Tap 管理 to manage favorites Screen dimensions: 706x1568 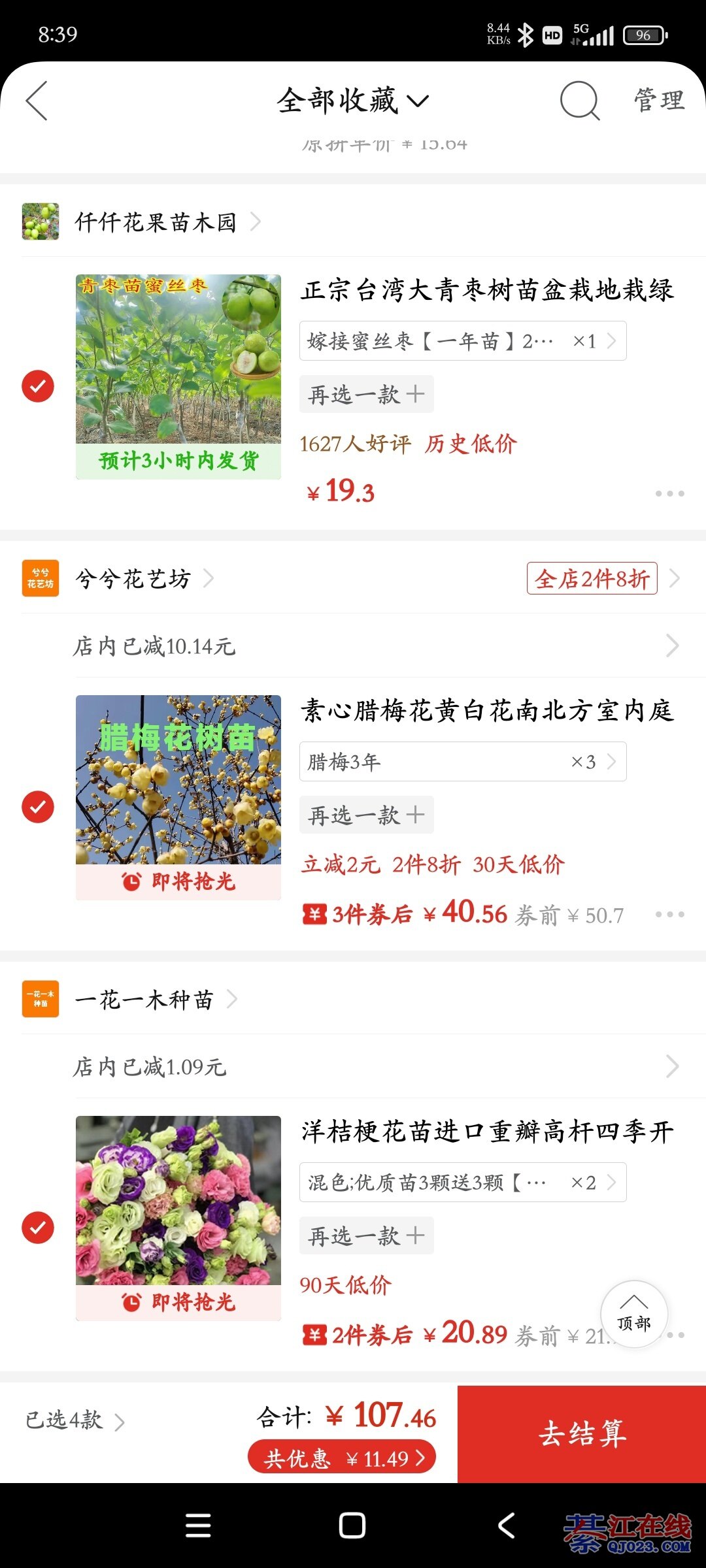click(659, 101)
